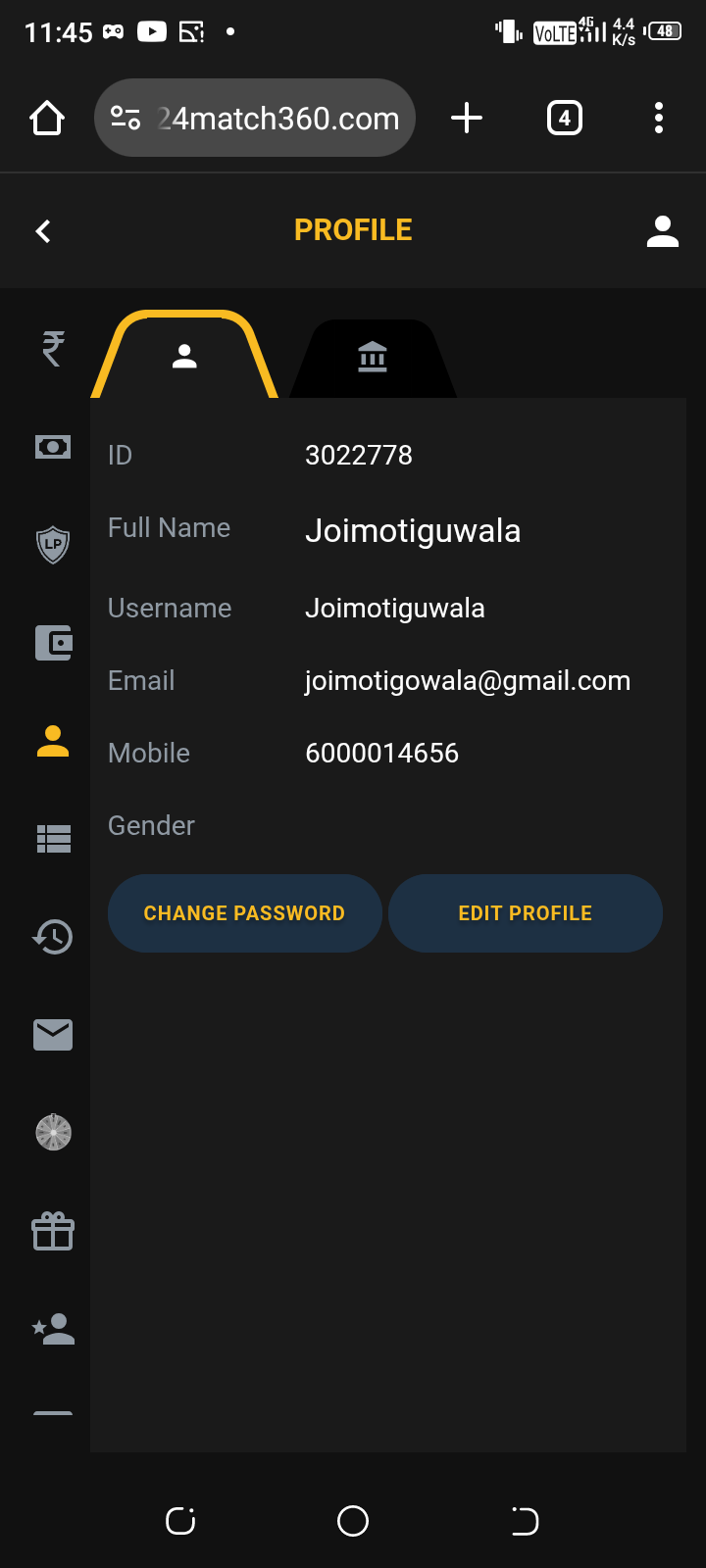This screenshot has height=1568, width=706.
Task: Switch to the bank details tab
Action: [x=373, y=358]
